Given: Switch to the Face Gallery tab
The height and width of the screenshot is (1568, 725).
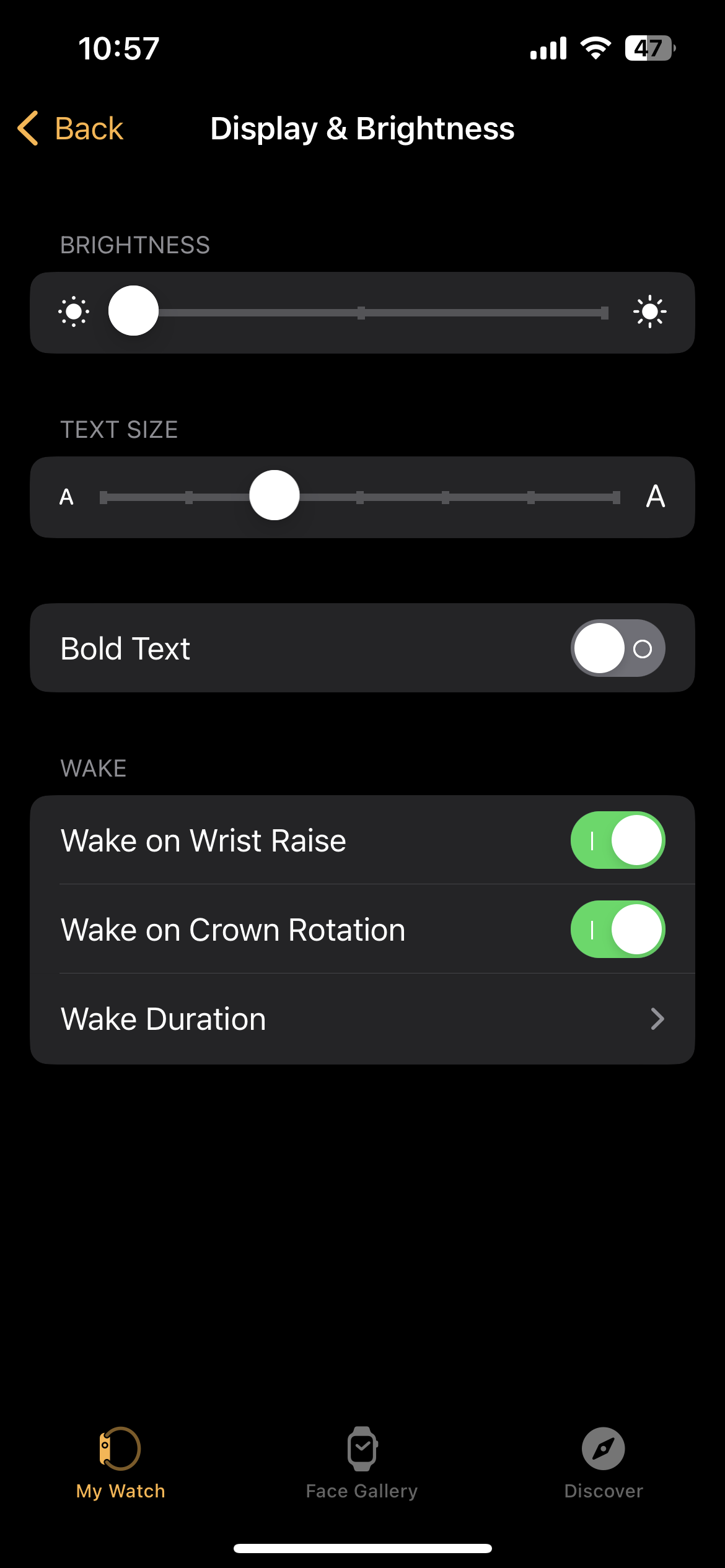Looking at the screenshot, I should 362,1463.
